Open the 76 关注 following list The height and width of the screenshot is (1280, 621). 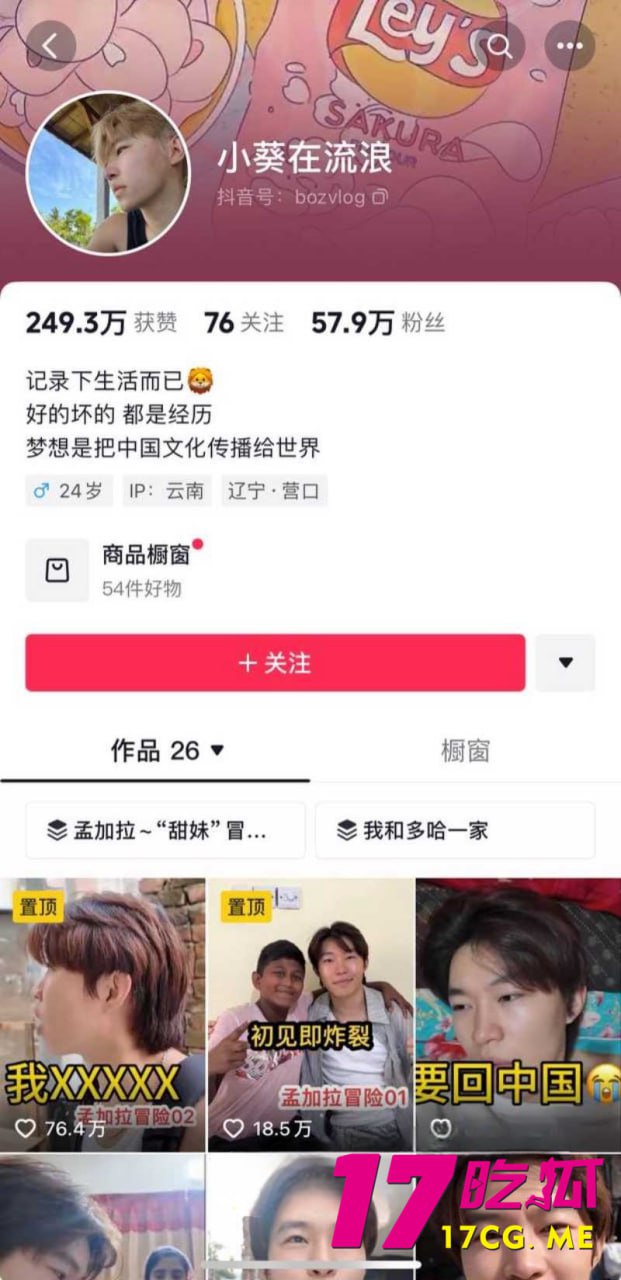coord(243,322)
